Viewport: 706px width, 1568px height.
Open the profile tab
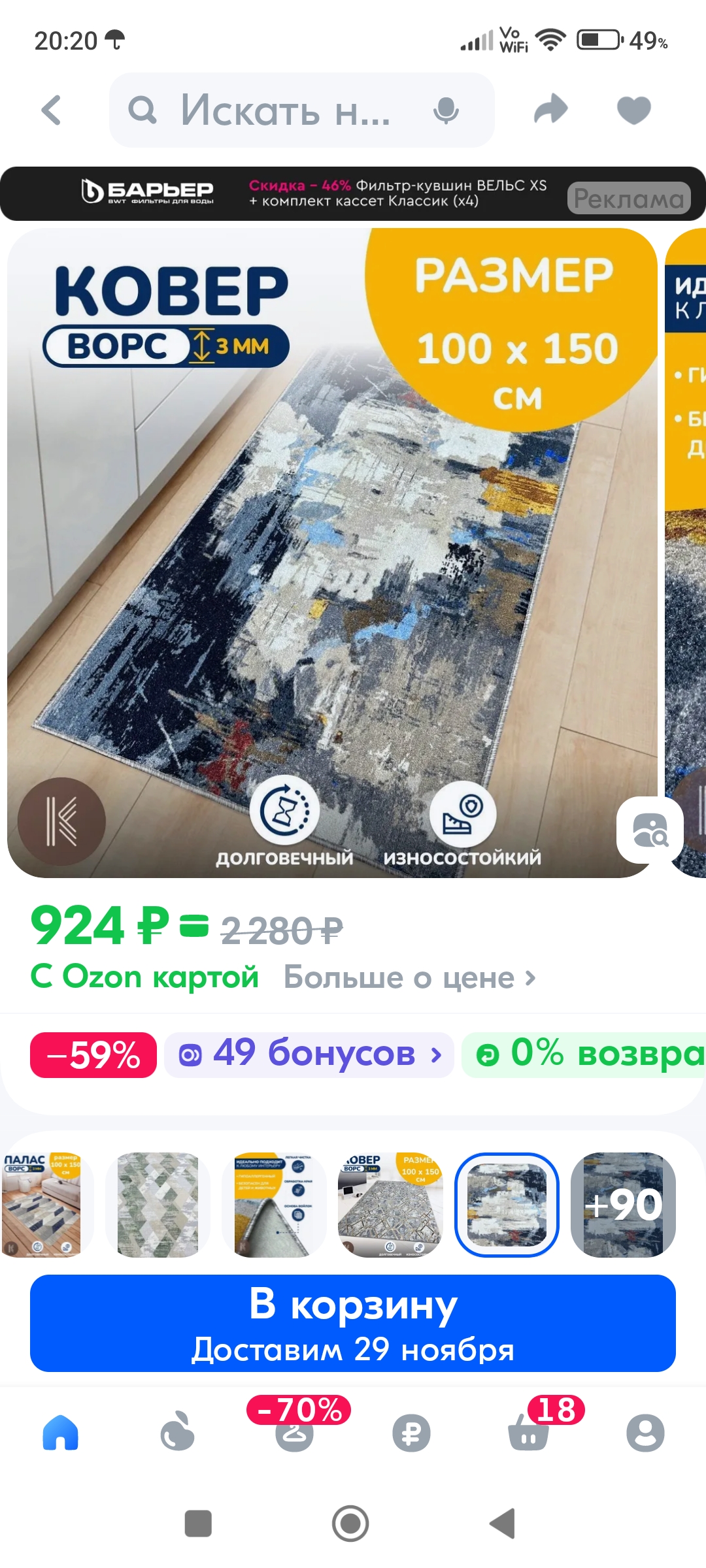pyautogui.click(x=645, y=1433)
